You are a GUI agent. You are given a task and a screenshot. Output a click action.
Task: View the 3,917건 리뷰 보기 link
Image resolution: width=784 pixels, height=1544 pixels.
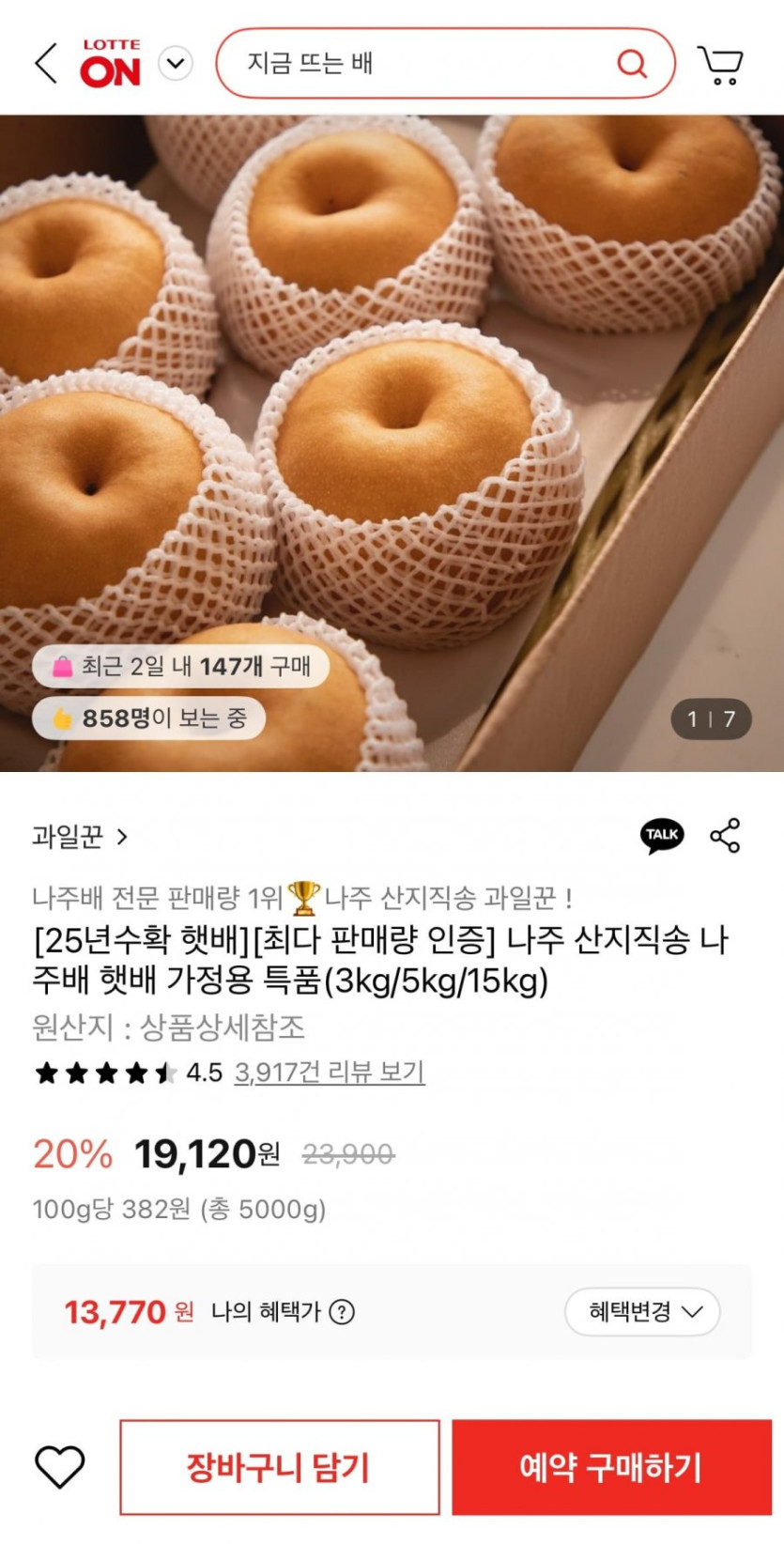click(x=329, y=1073)
